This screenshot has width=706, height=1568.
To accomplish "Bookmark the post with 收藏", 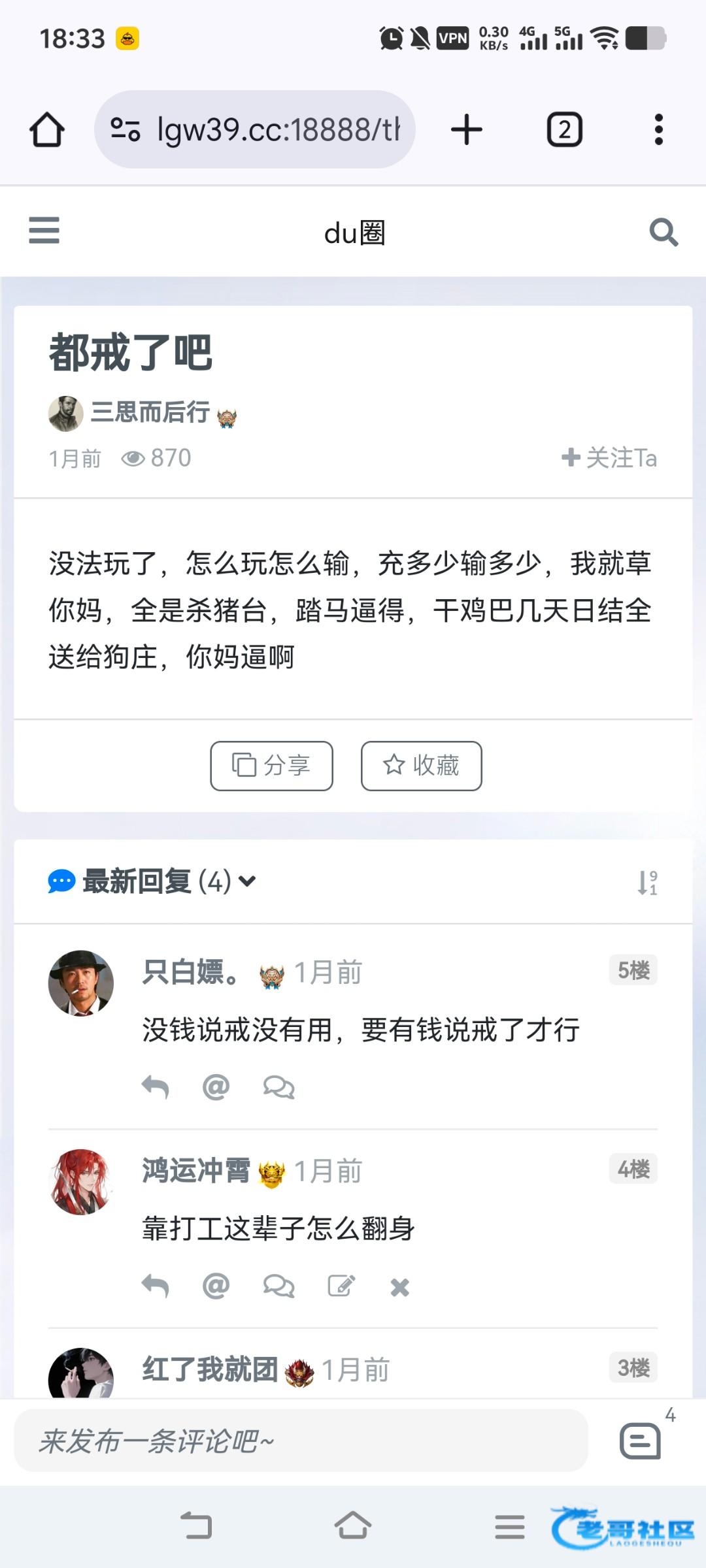I will 421,765.
